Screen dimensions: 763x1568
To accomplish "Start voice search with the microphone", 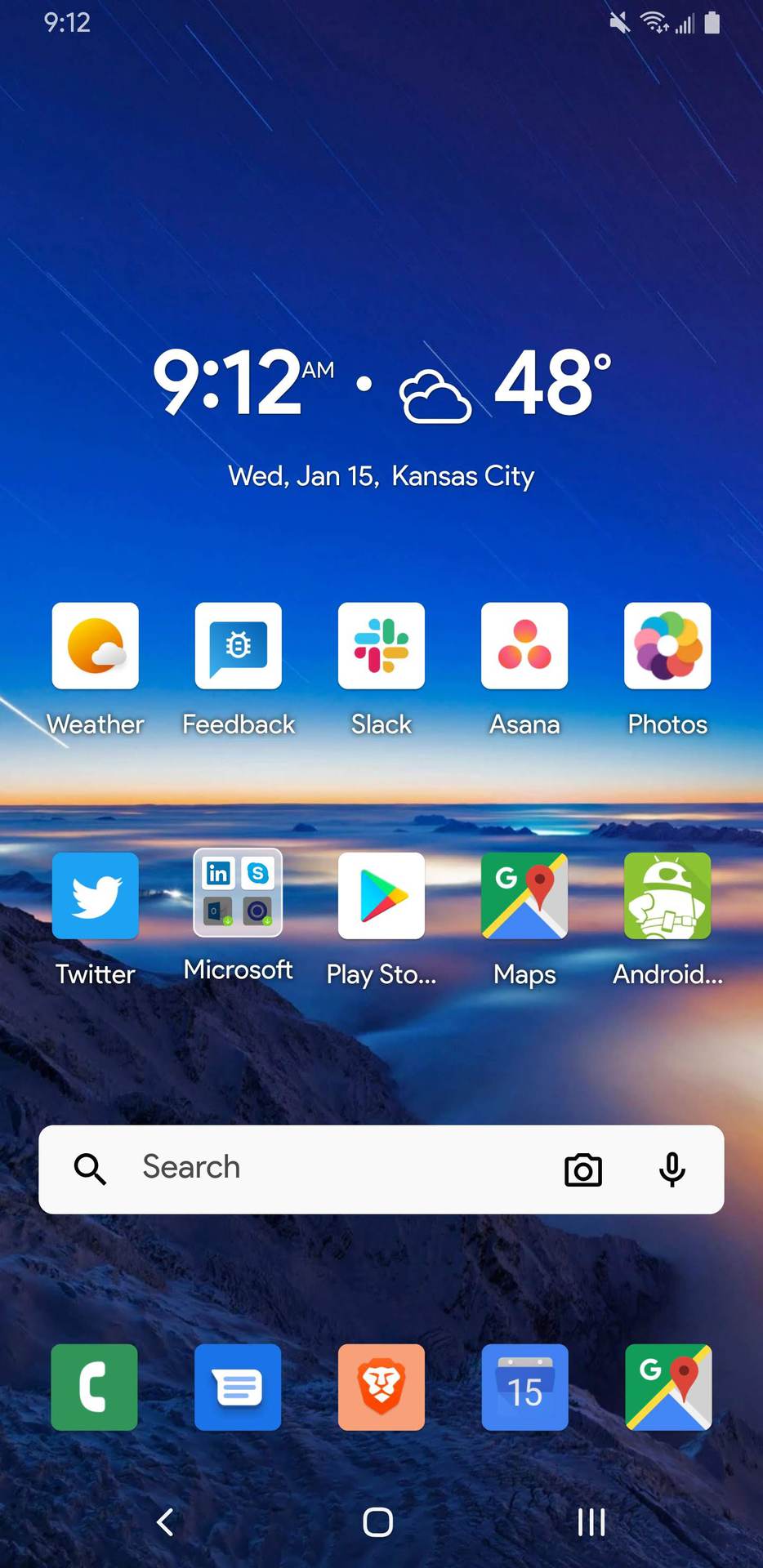I will [x=672, y=1169].
